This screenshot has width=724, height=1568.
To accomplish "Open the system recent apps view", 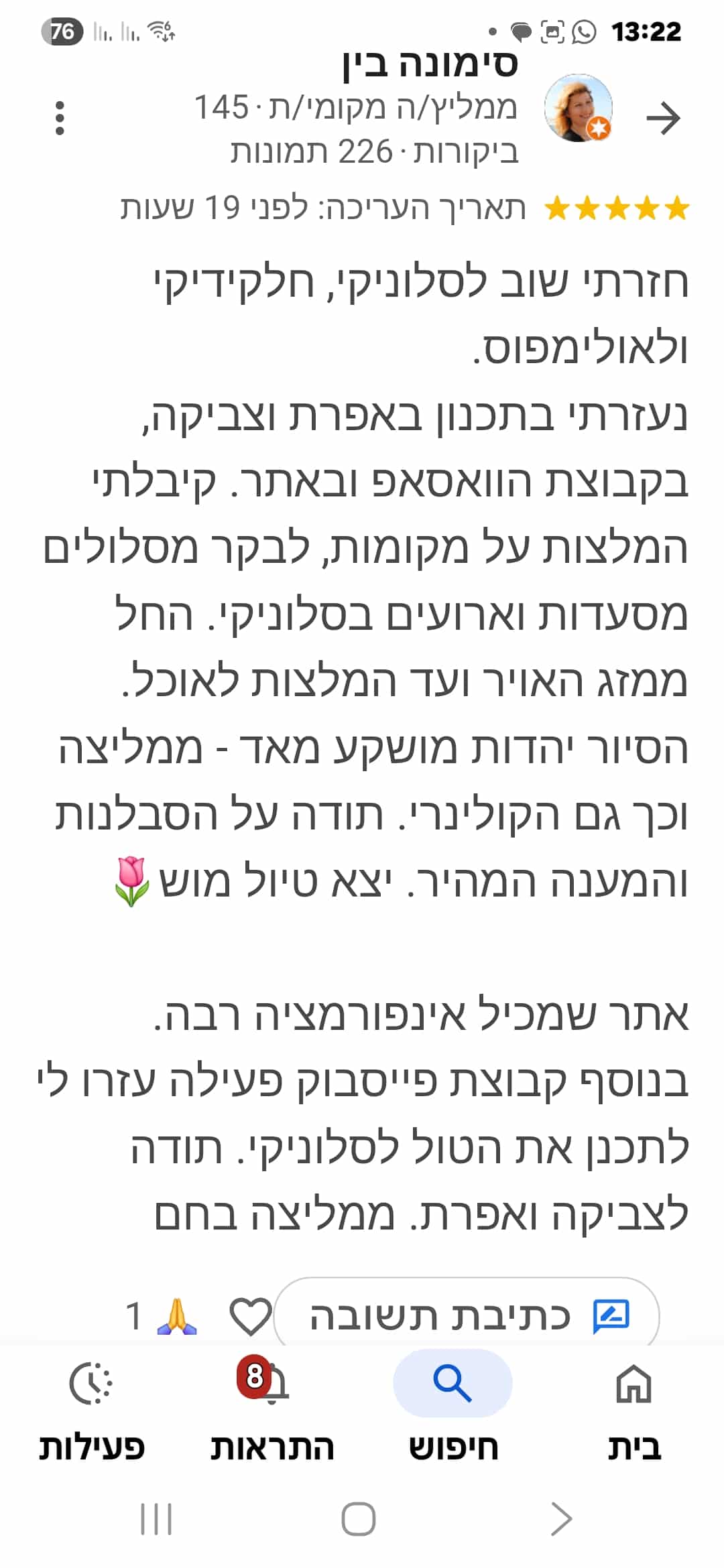I will pos(156,1518).
